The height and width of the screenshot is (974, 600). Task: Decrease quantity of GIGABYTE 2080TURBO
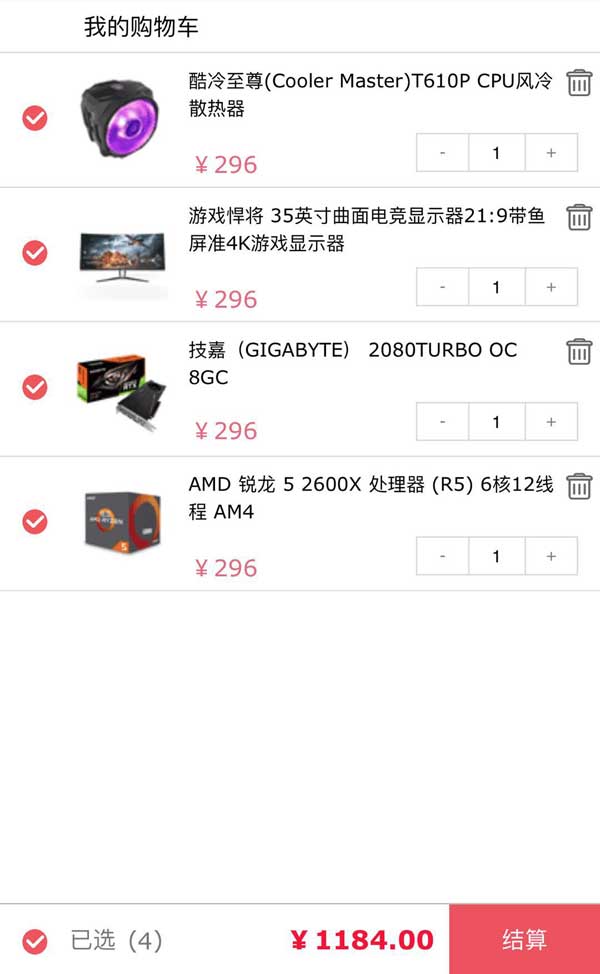[x=443, y=422]
